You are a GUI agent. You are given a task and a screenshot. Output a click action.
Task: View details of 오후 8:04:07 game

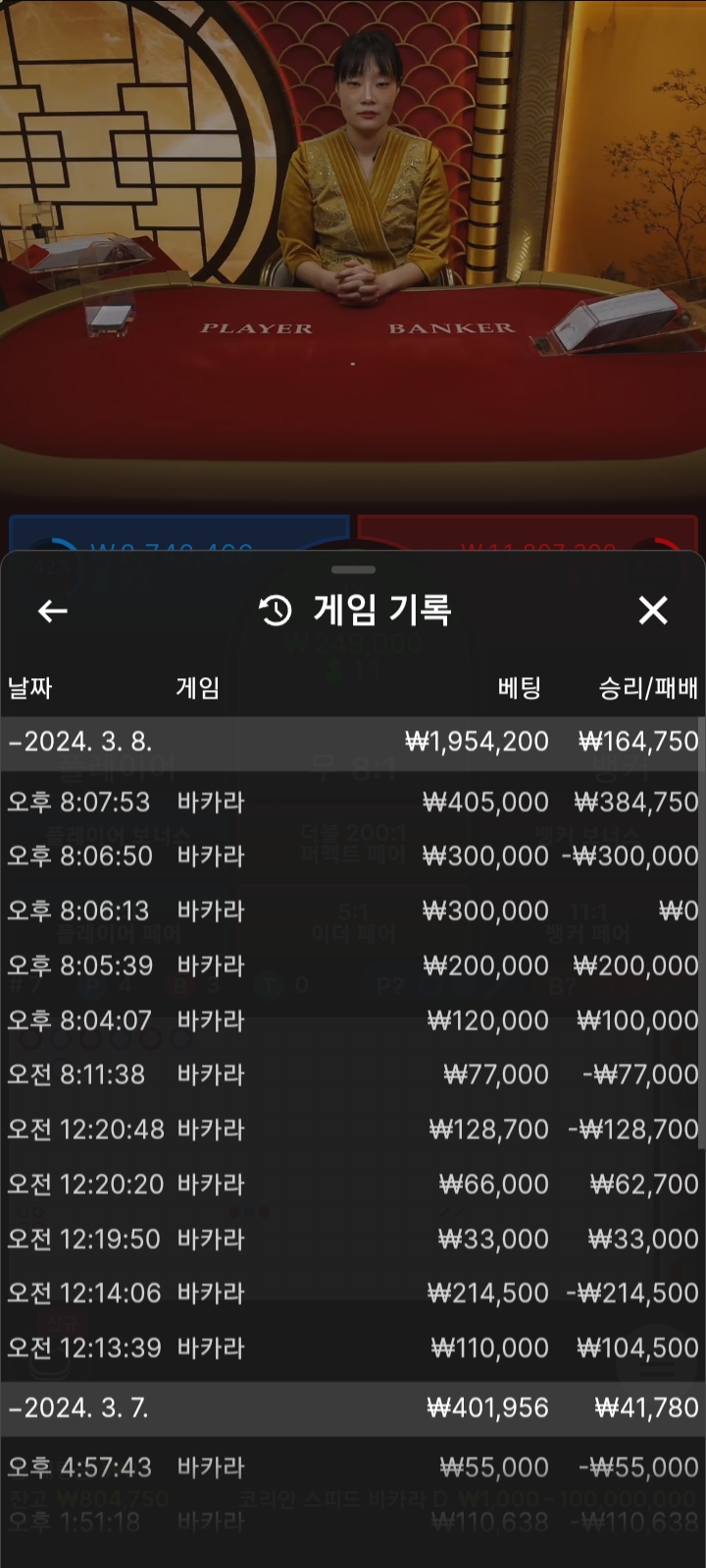click(351, 1021)
